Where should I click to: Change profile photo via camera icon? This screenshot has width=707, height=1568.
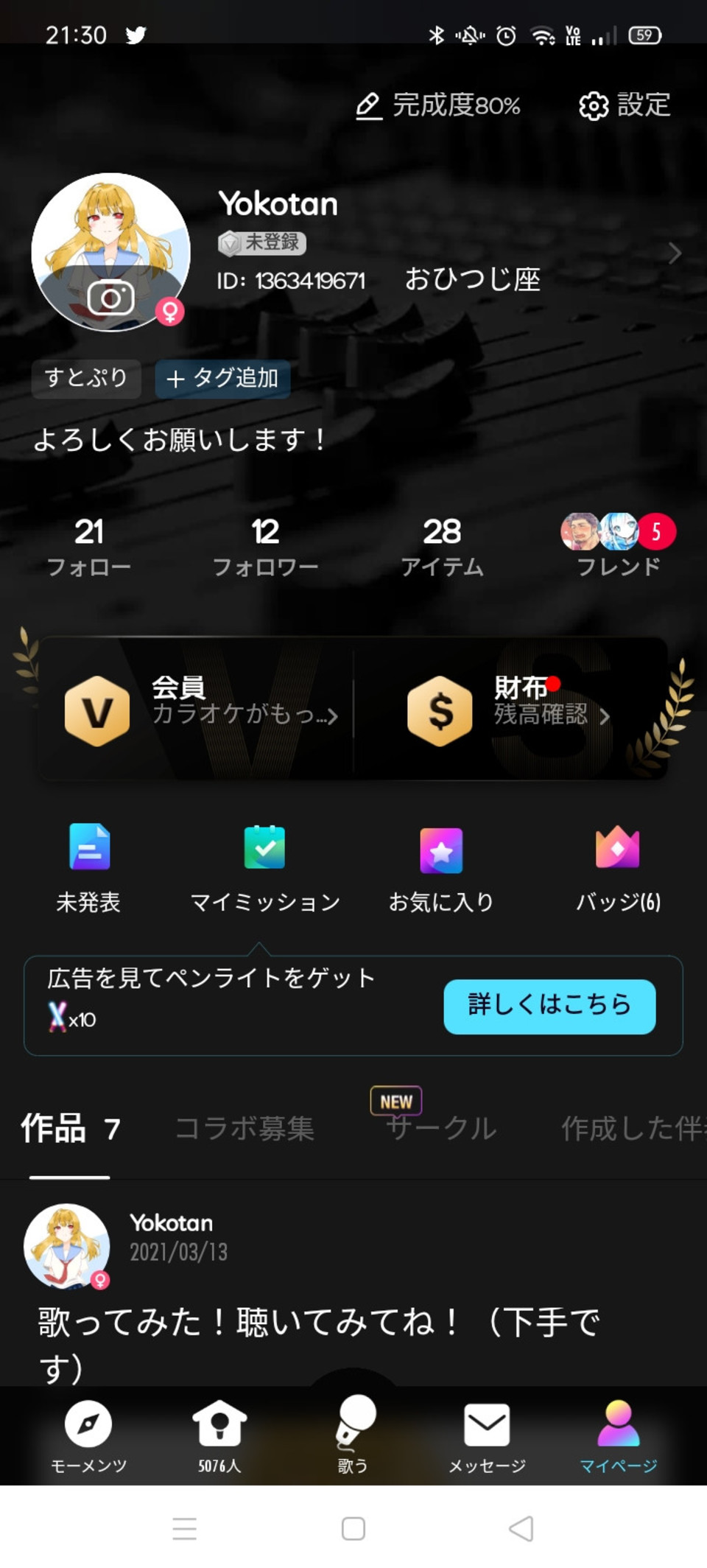pyautogui.click(x=110, y=298)
